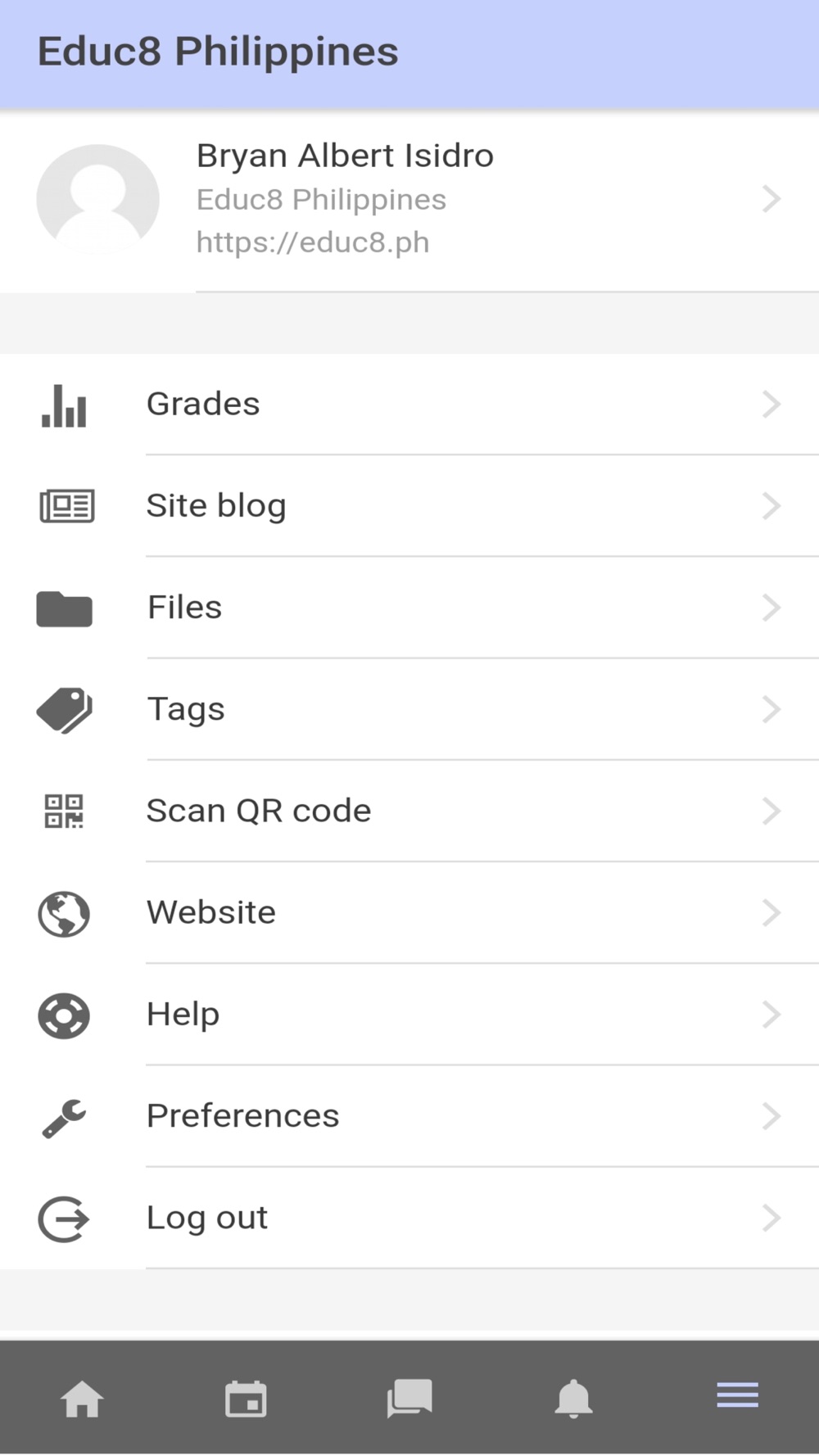The image size is (819, 1456).
Task: Switch to the calendar tab
Action: pyautogui.click(x=246, y=1398)
